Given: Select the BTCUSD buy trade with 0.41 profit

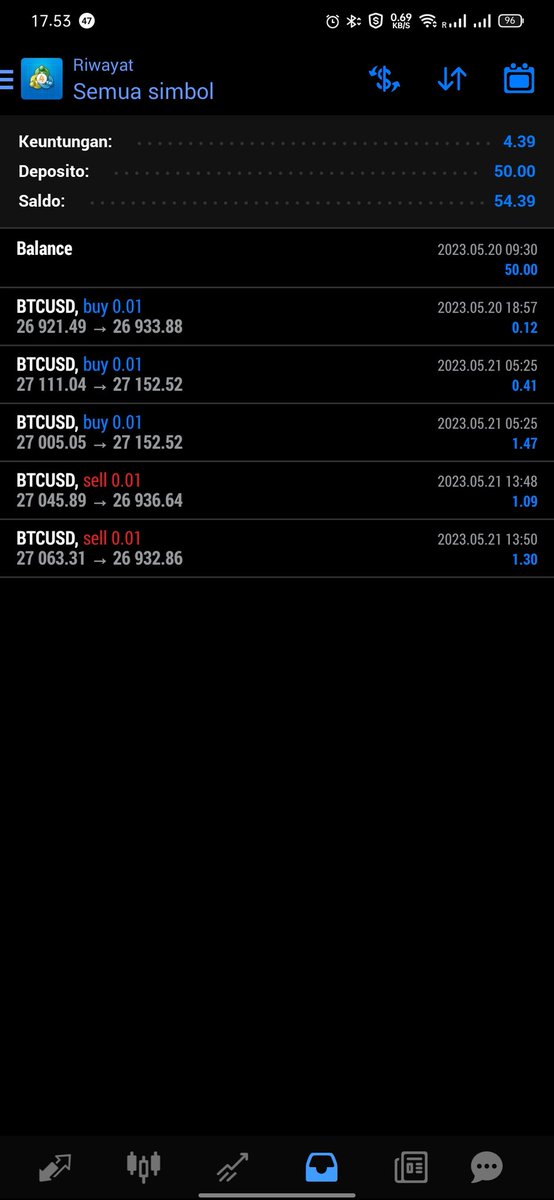Looking at the screenshot, I should [x=277, y=375].
